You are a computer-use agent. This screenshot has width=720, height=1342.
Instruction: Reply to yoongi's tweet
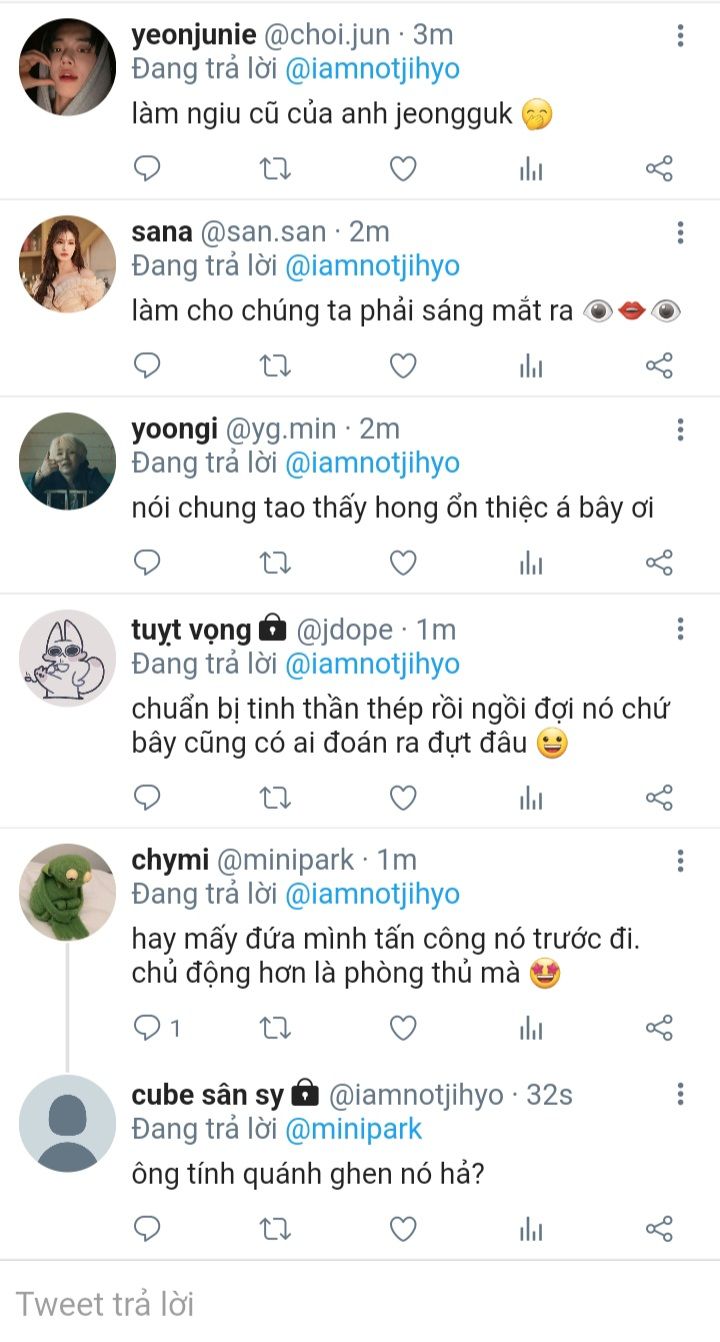pyautogui.click(x=147, y=563)
